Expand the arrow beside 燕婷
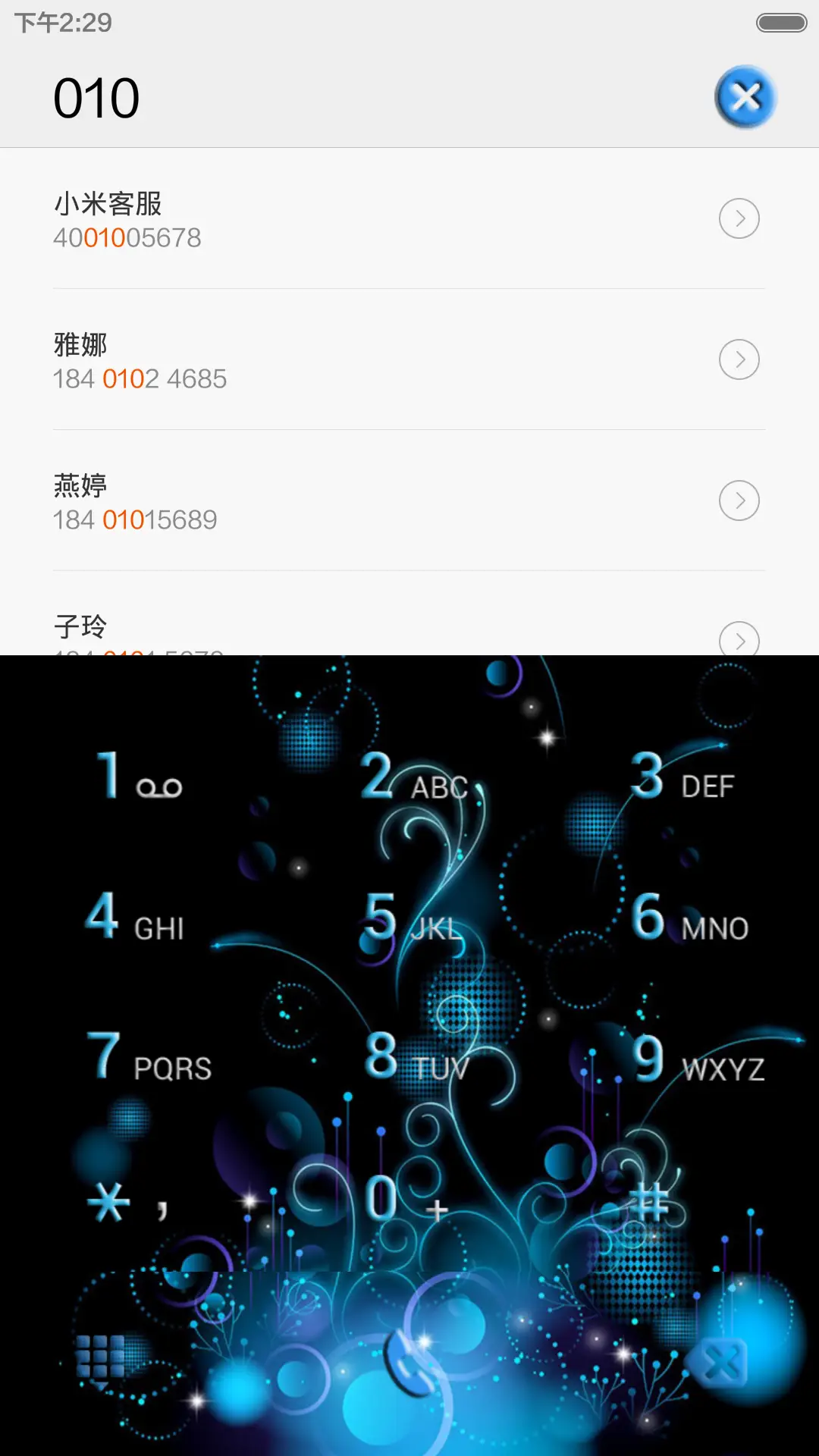819x1456 pixels. (x=739, y=500)
